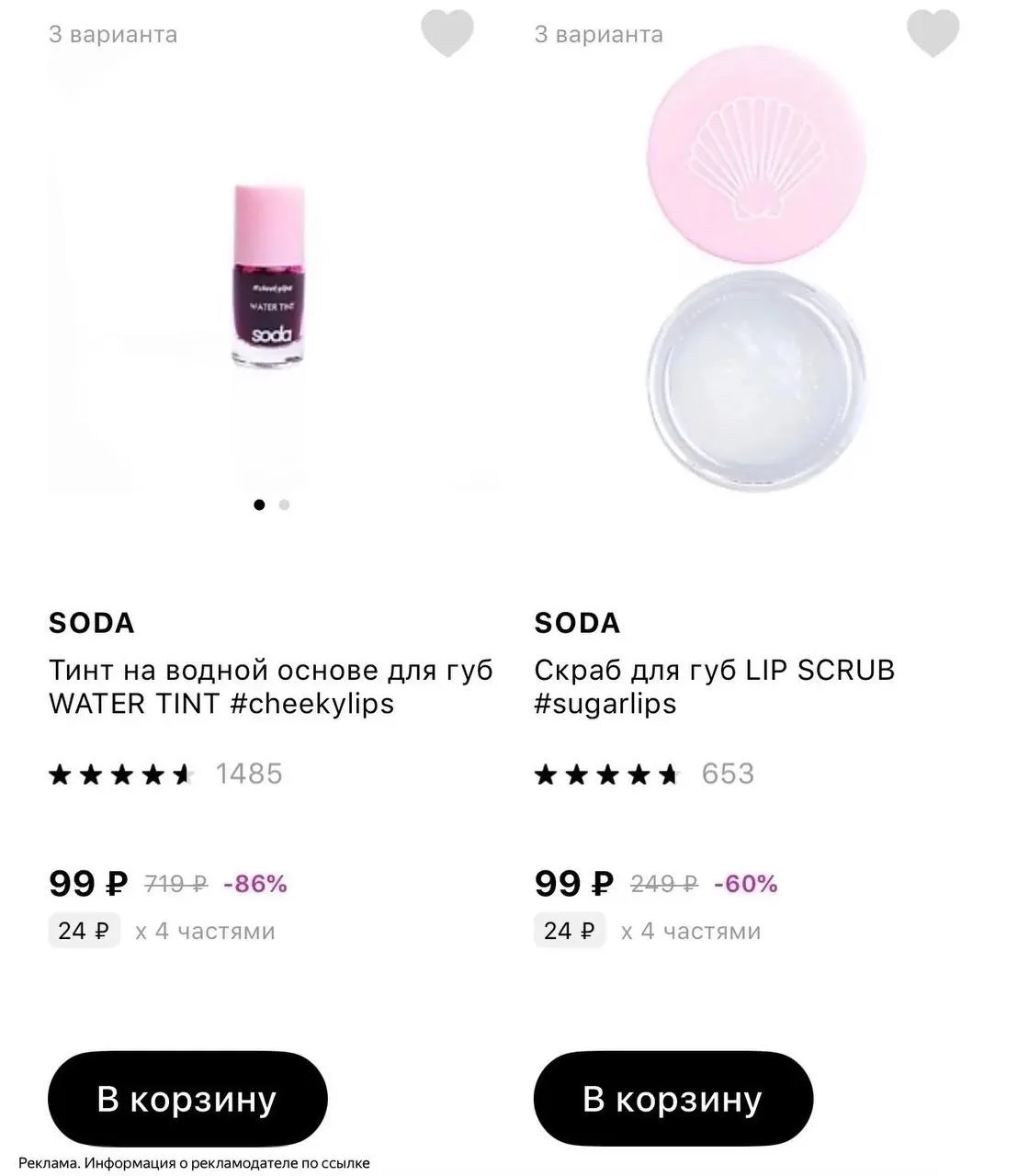The width and height of the screenshot is (1029, 1176).
Task: Add SODA lip scrub to favorites
Action: tap(933, 34)
